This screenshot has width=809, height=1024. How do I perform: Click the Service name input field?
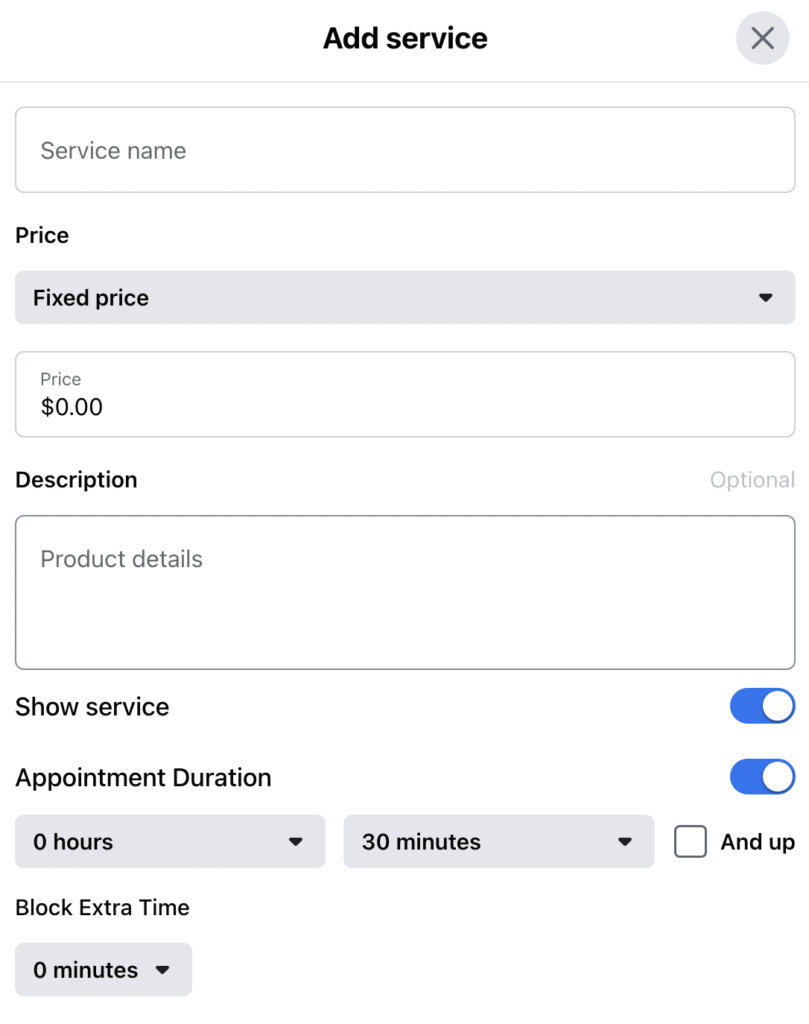tap(405, 150)
